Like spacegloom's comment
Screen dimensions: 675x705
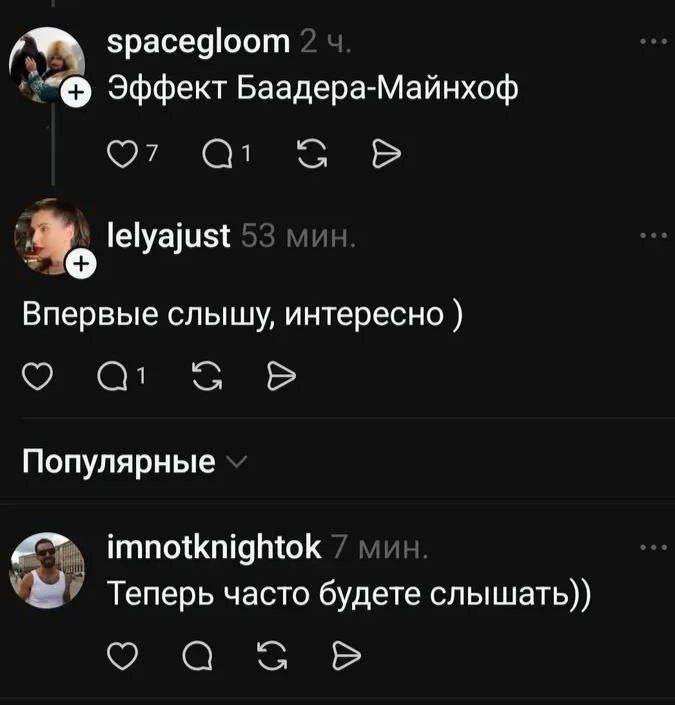tap(119, 153)
